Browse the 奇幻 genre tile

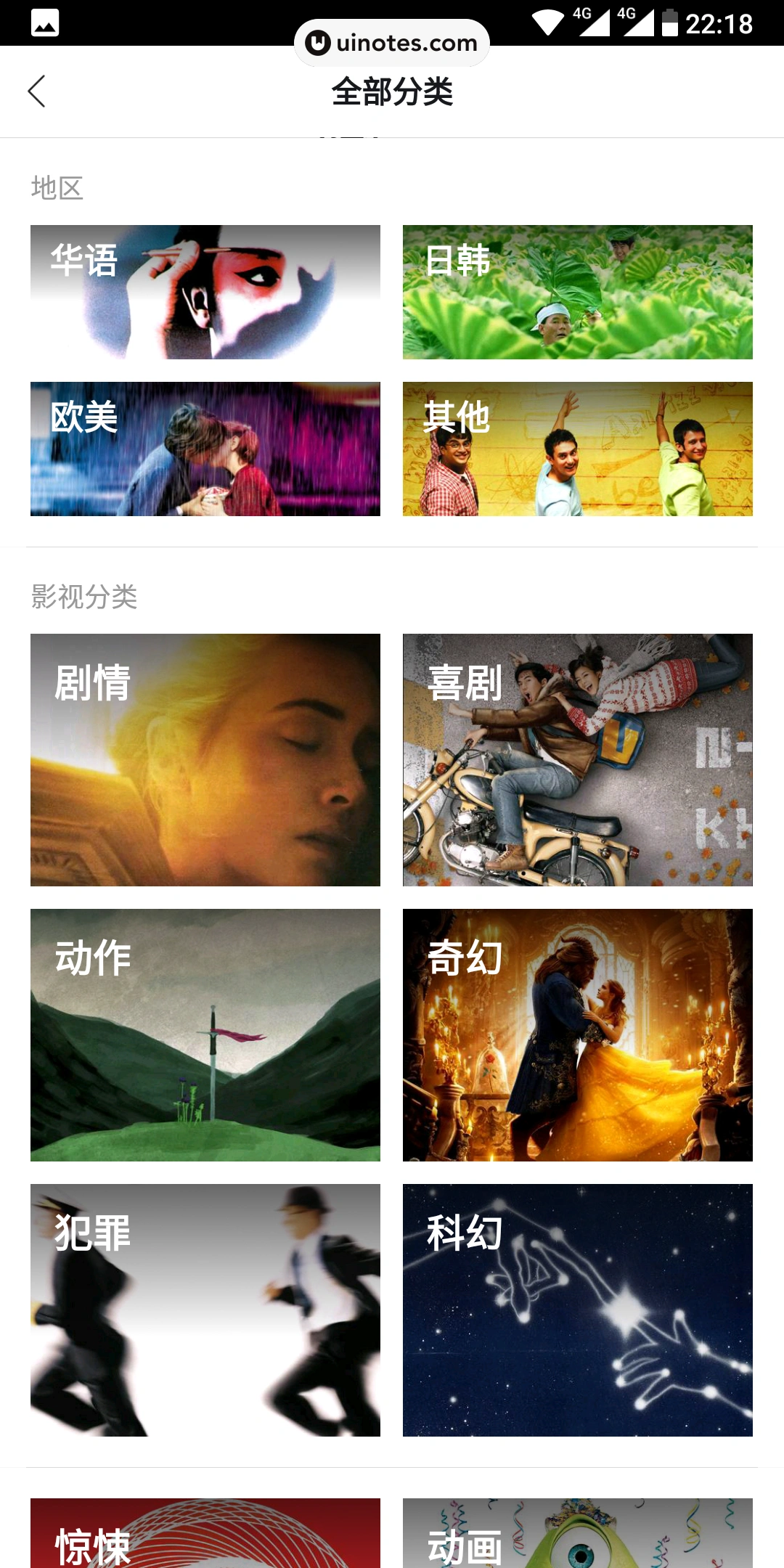(577, 1034)
